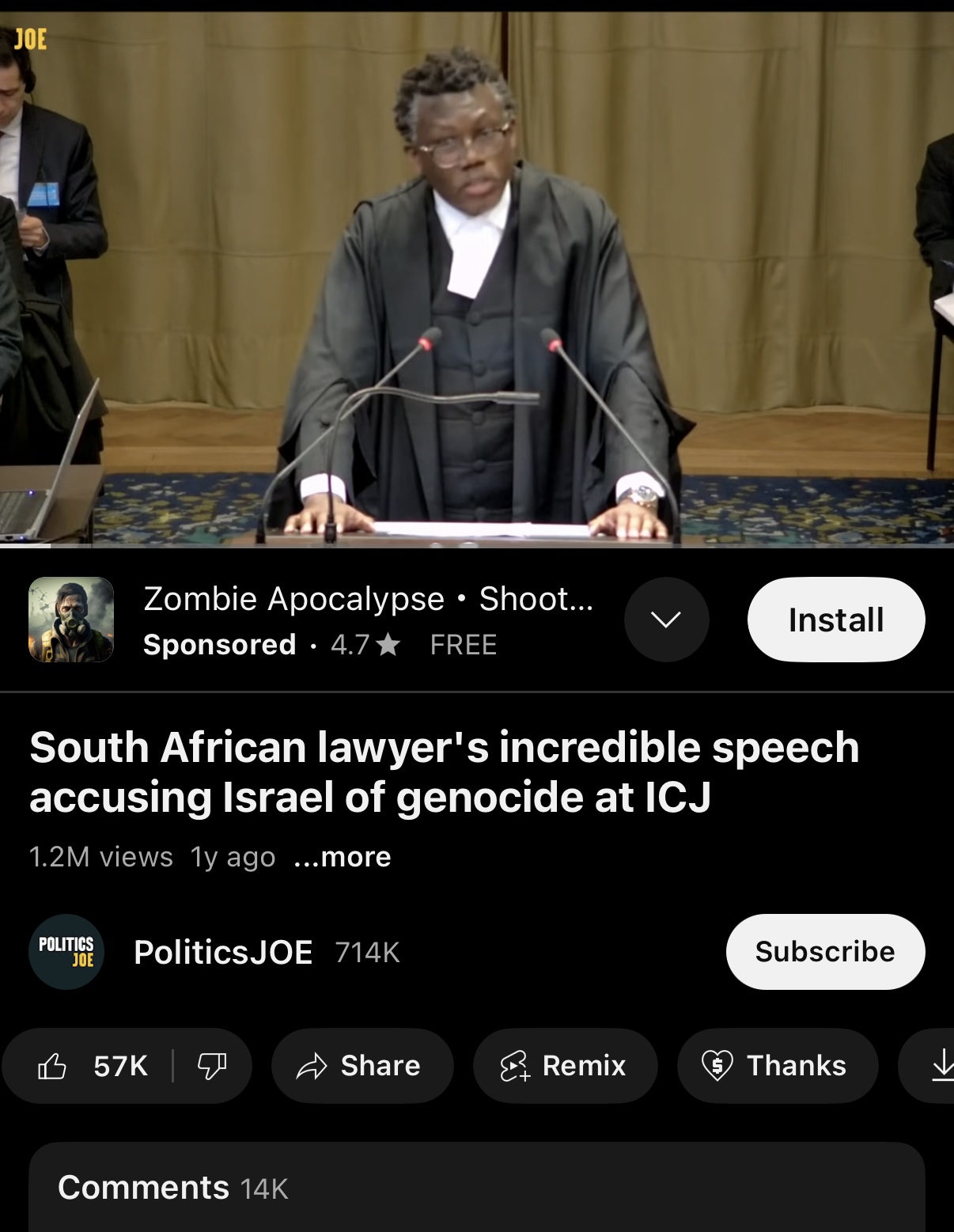954x1232 pixels.
Task: Send Thanks to the creator
Action: coord(777,1066)
